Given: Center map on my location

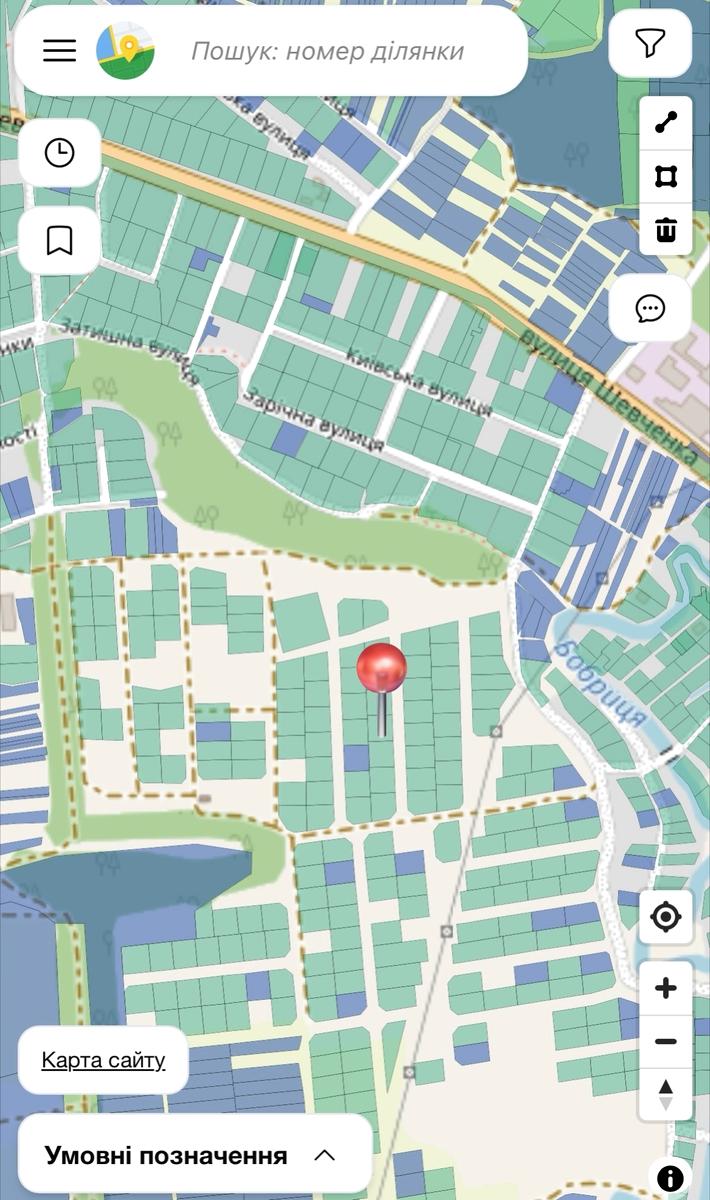Looking at the screenshot, I should [665, 916].
